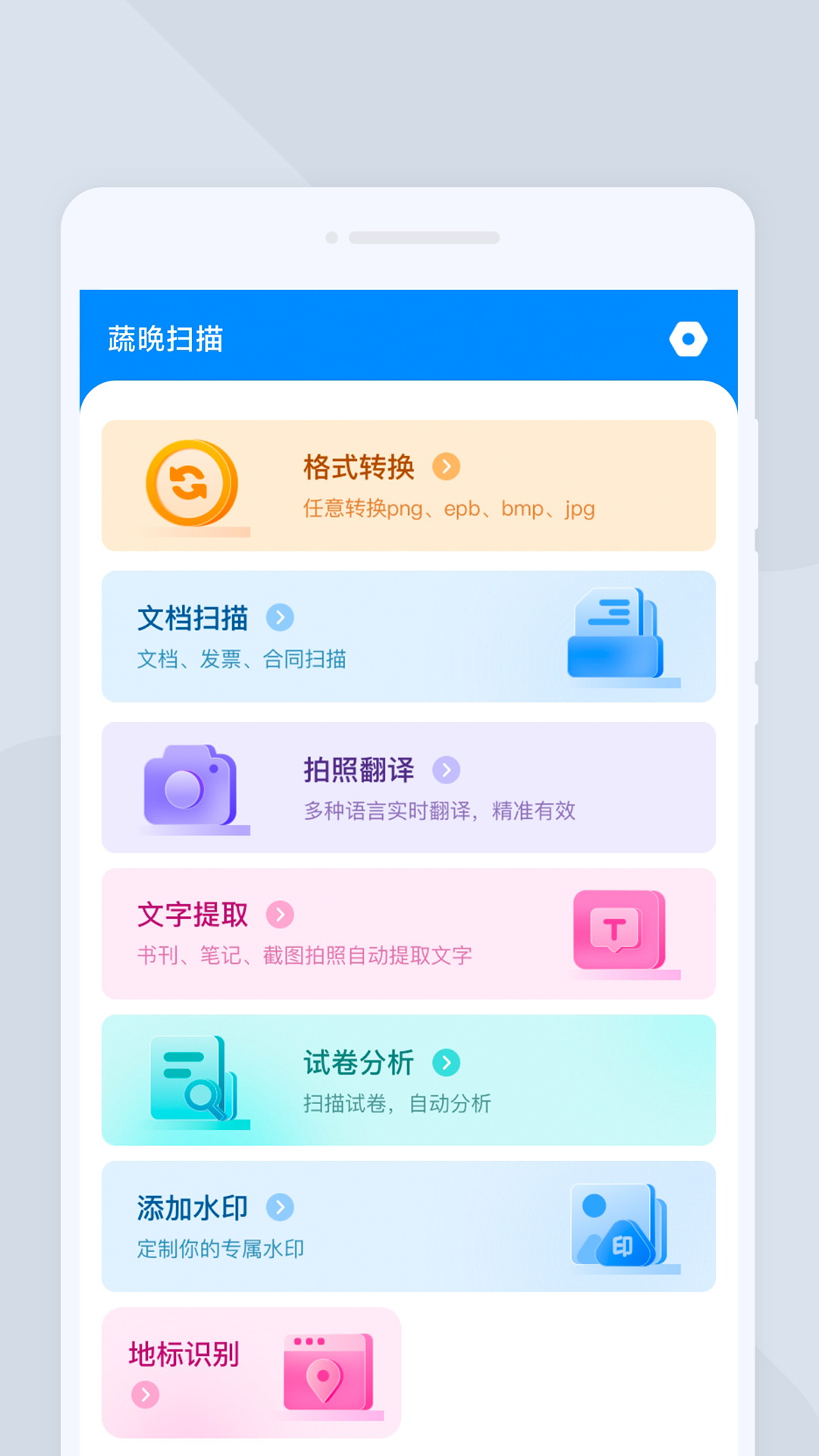Expand 格式转换 with its arrow chevron
This screenshot has height=1456, width=819.
tap(447, 468)
